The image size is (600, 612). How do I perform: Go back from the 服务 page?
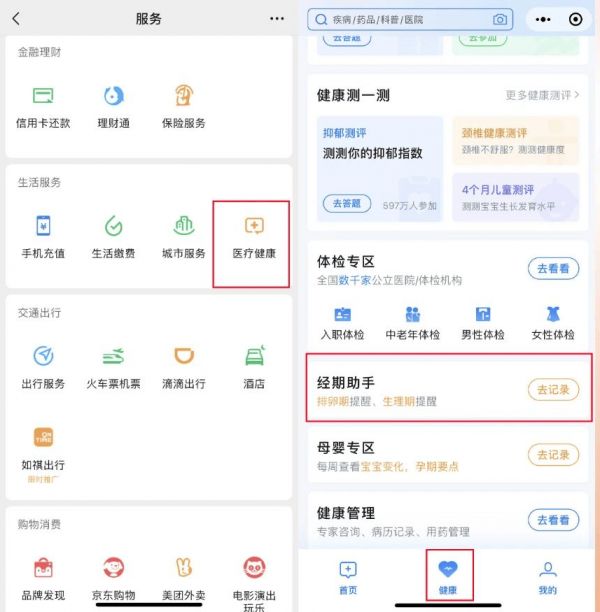click(x=16, y=19)
